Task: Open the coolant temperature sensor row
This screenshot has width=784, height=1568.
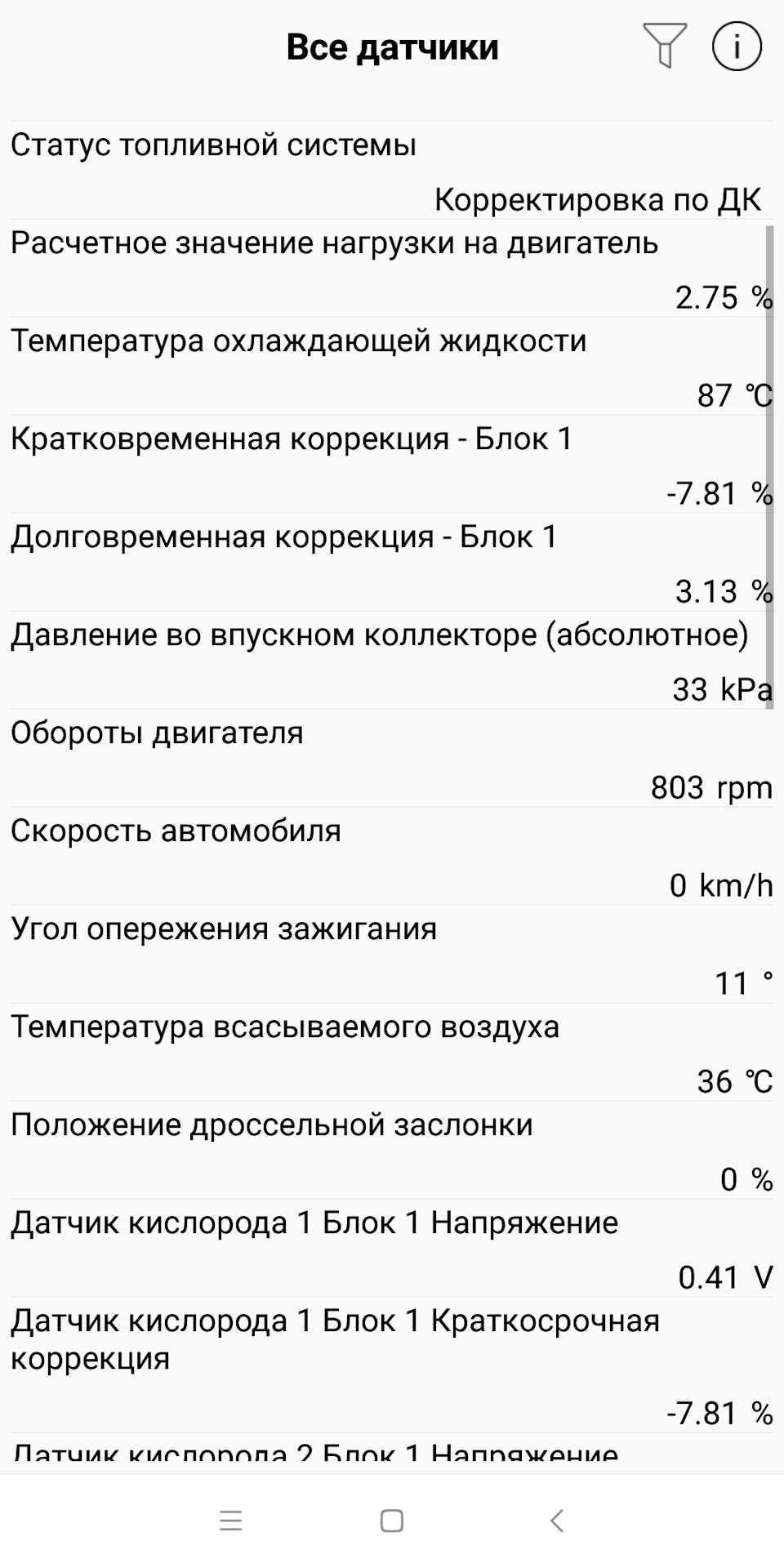Action: pyautogui.click(x=392, y=367)
